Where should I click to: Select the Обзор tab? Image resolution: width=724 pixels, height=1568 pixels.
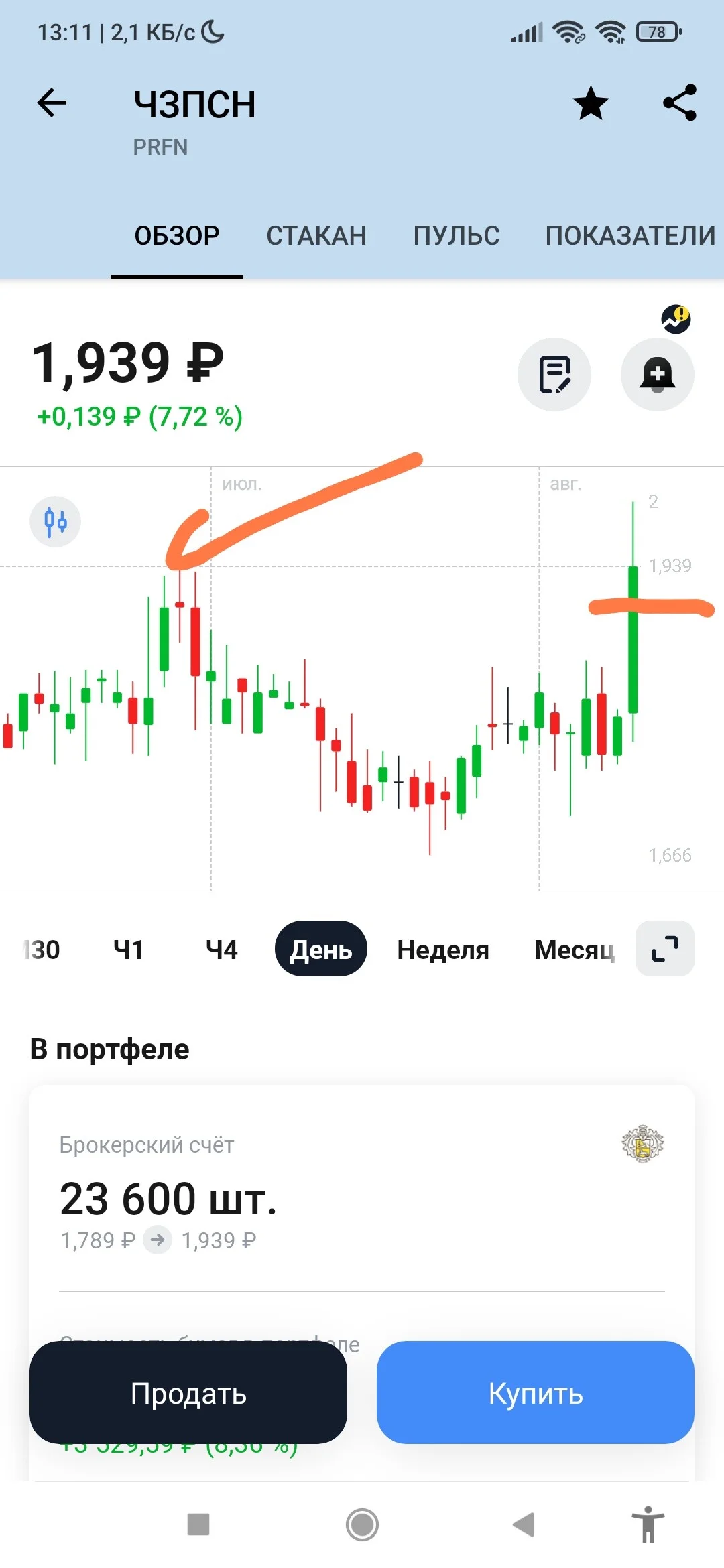pyautogui.click(x=177, y=236)
